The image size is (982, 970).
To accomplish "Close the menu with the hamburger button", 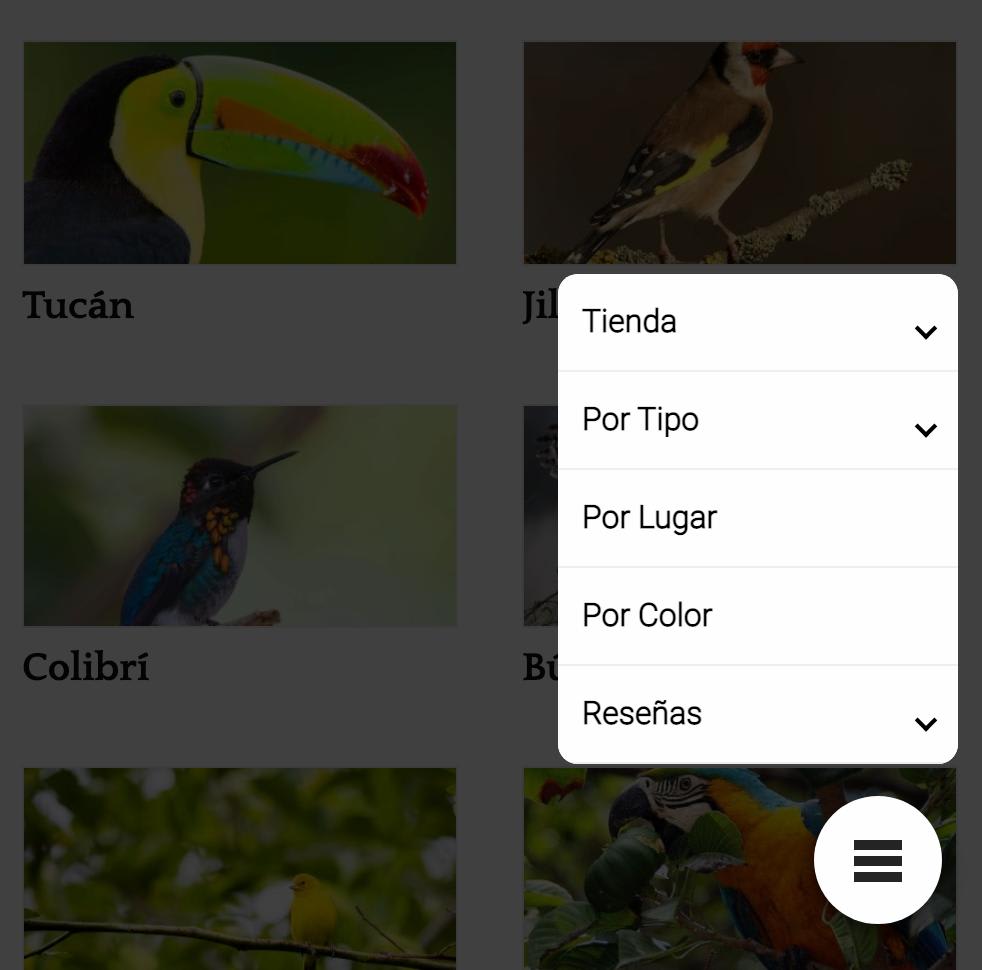I will (x=877, y=860).
